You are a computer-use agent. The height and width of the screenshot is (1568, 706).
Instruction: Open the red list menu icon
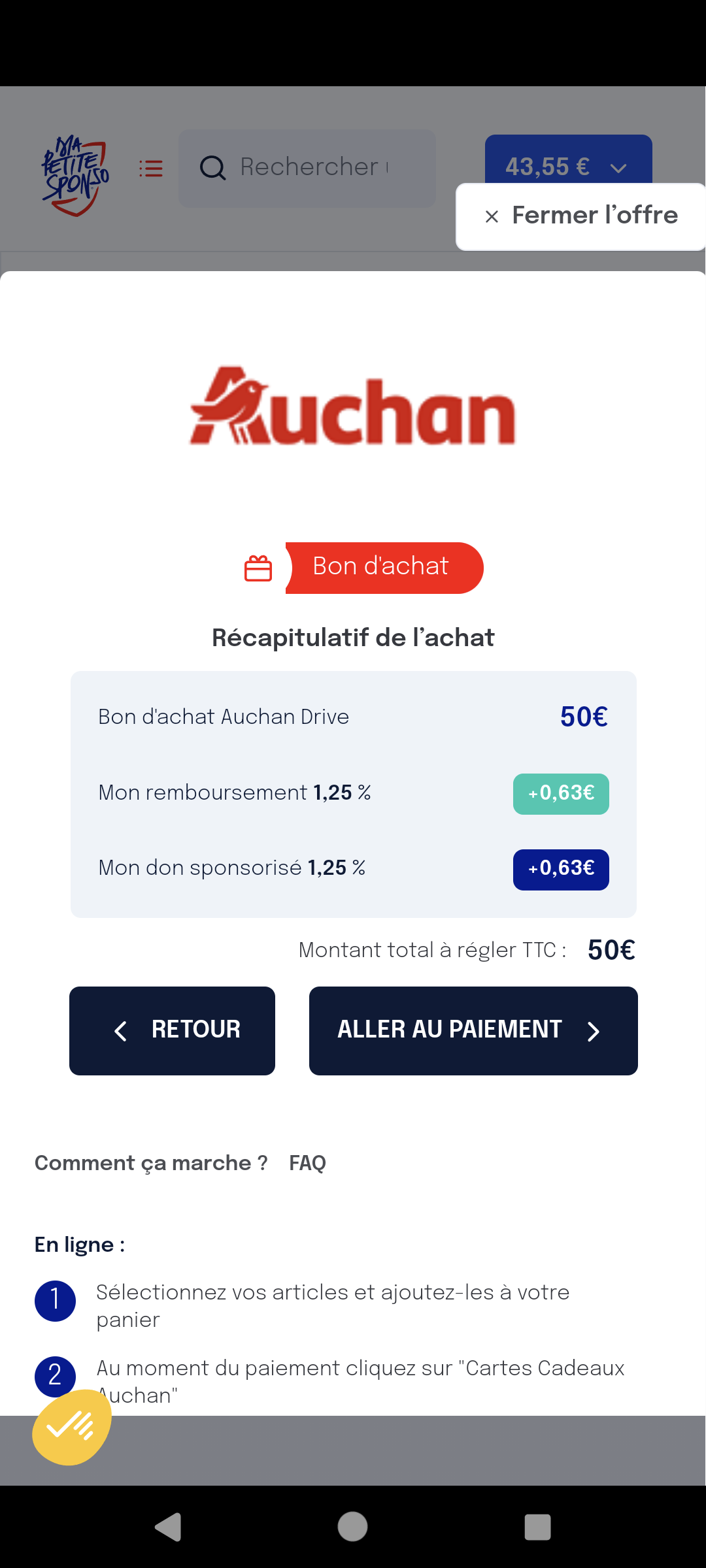pos(151,169)
